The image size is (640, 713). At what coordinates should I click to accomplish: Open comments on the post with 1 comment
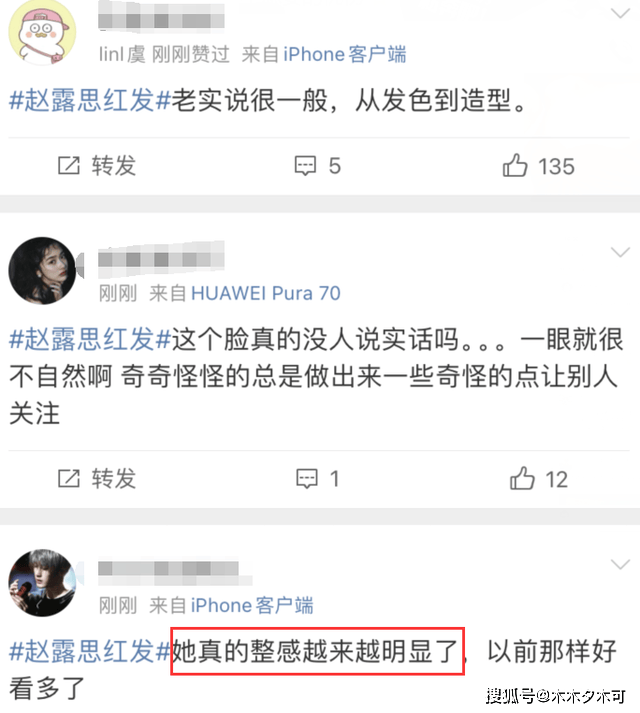(x=317, y=479)
